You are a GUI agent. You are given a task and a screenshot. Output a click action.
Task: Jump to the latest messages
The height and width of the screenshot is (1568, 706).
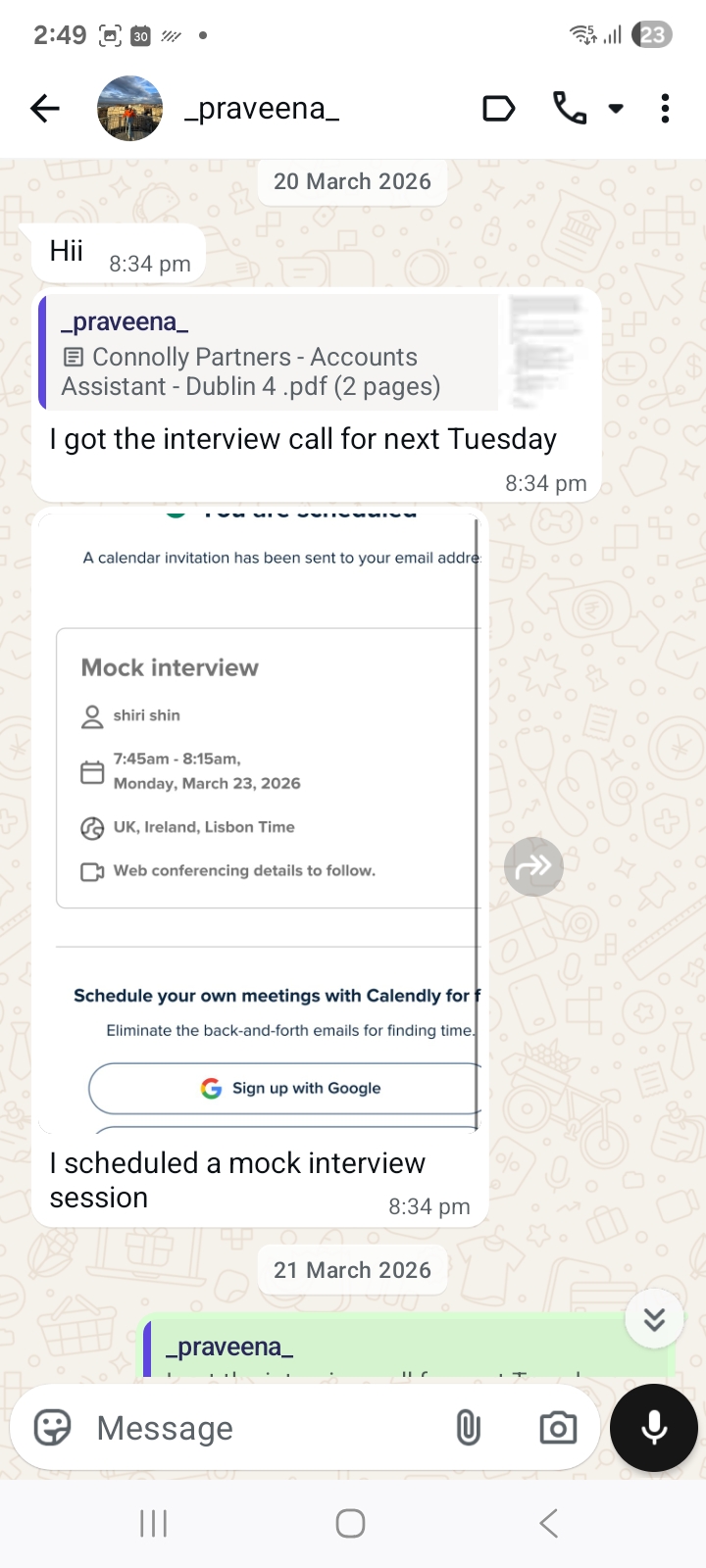pyautogui.click(x=654, y=1319)
